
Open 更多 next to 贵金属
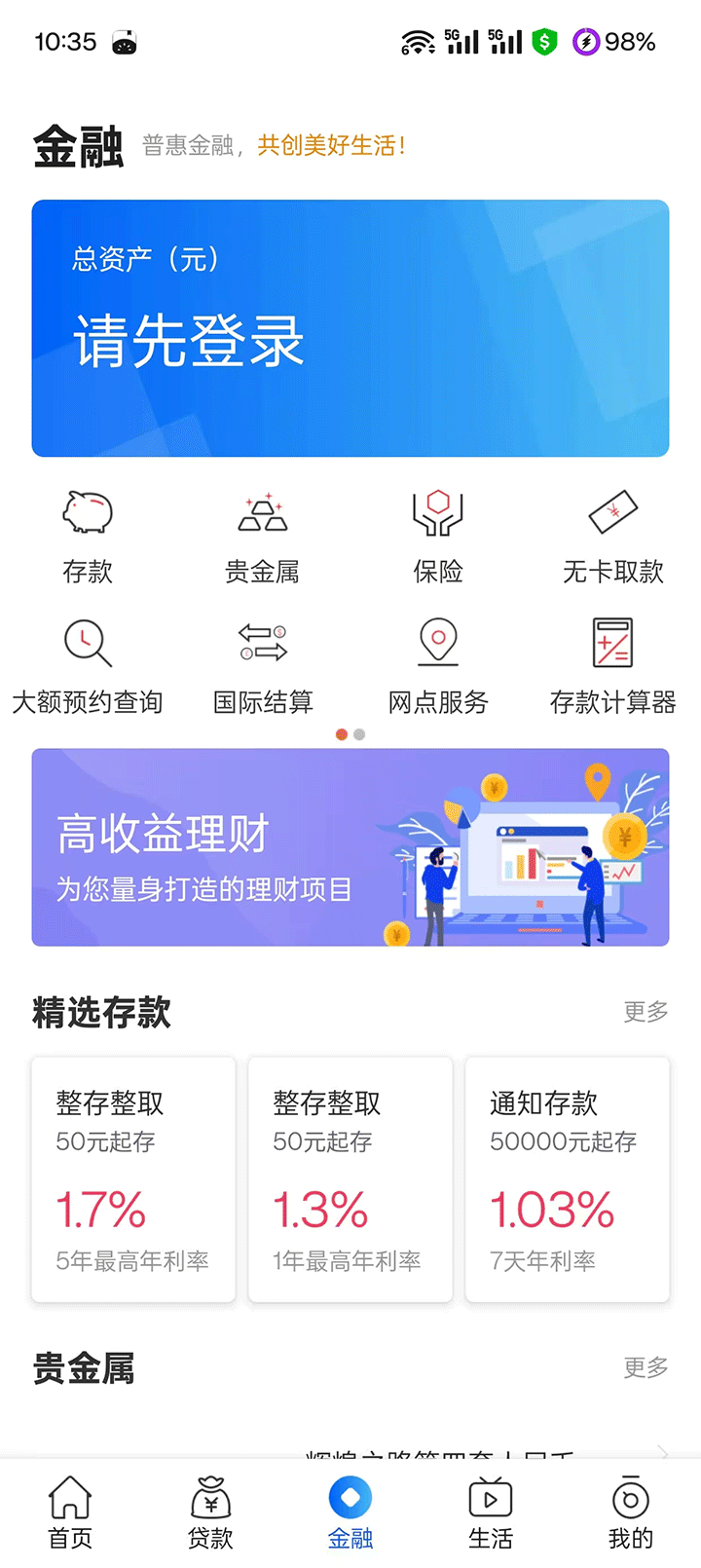click(646, 1367)
